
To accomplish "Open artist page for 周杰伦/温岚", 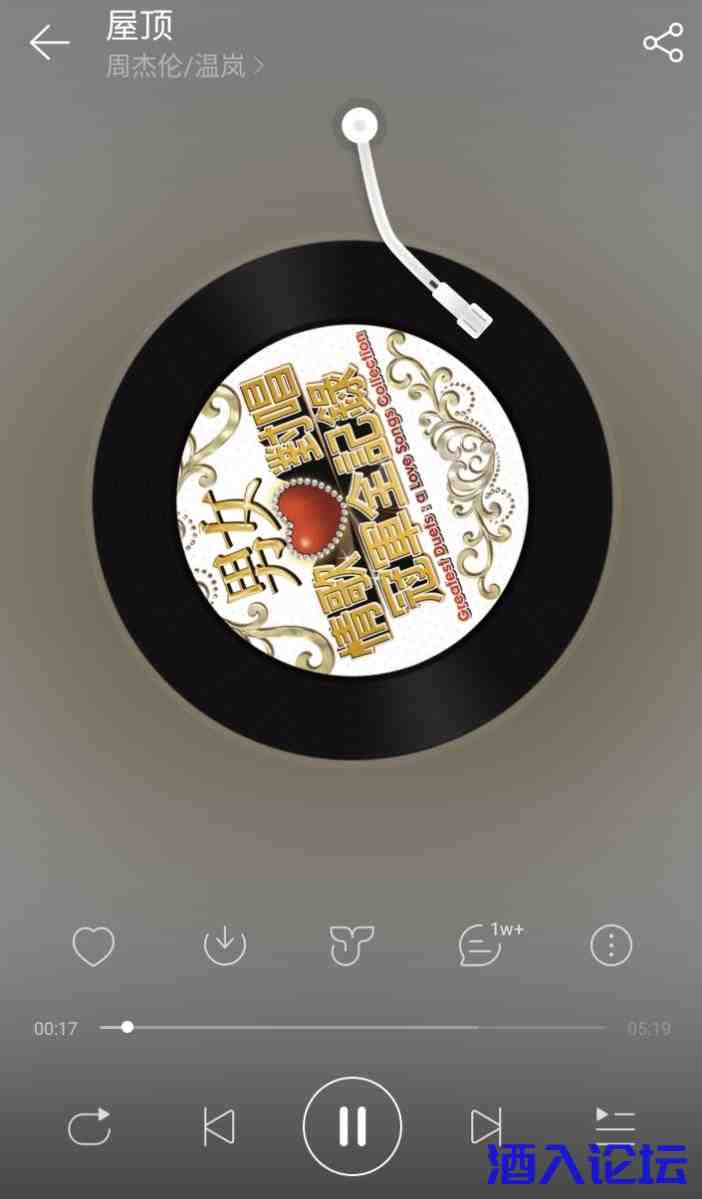I will click(x=184, y=67).
